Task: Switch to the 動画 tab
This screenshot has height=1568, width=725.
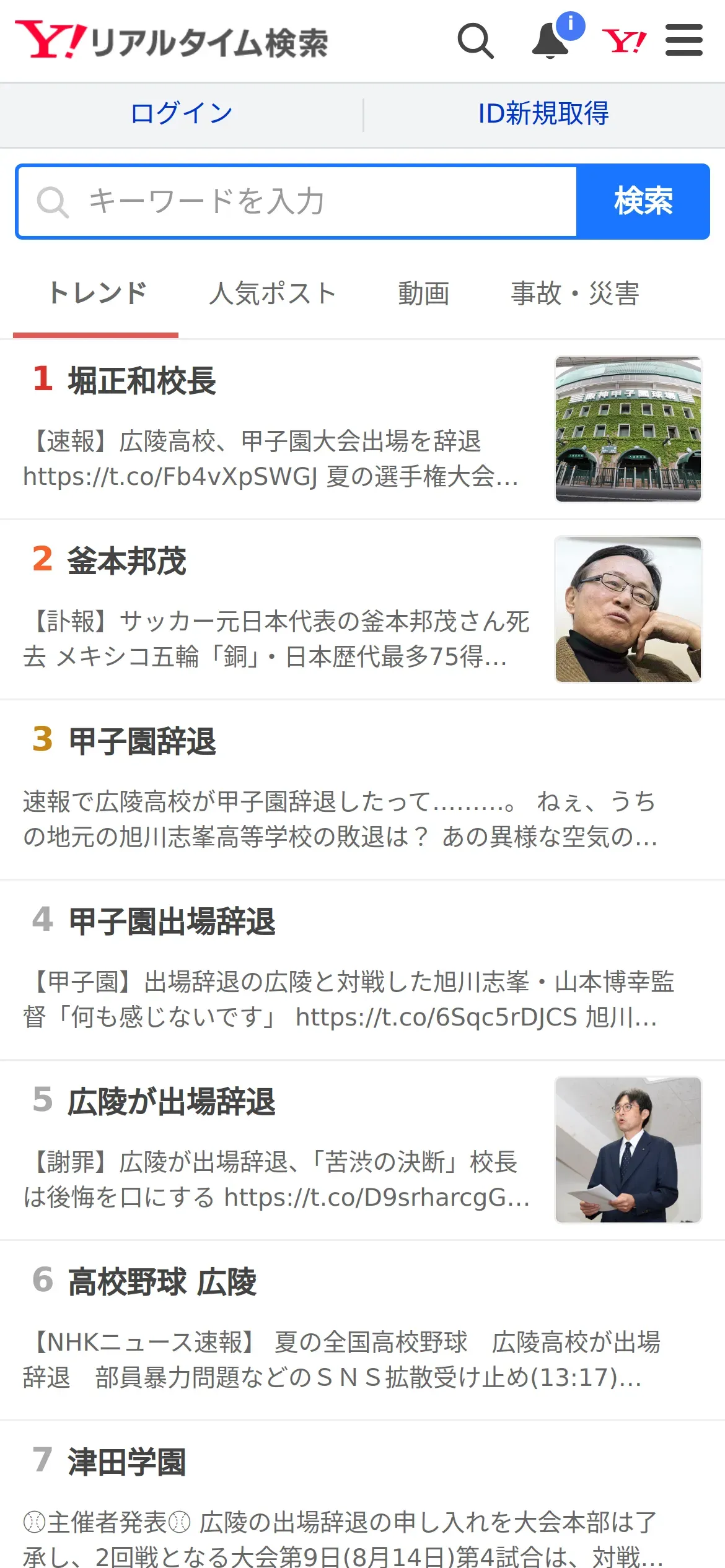Action: tap(423, 294)
